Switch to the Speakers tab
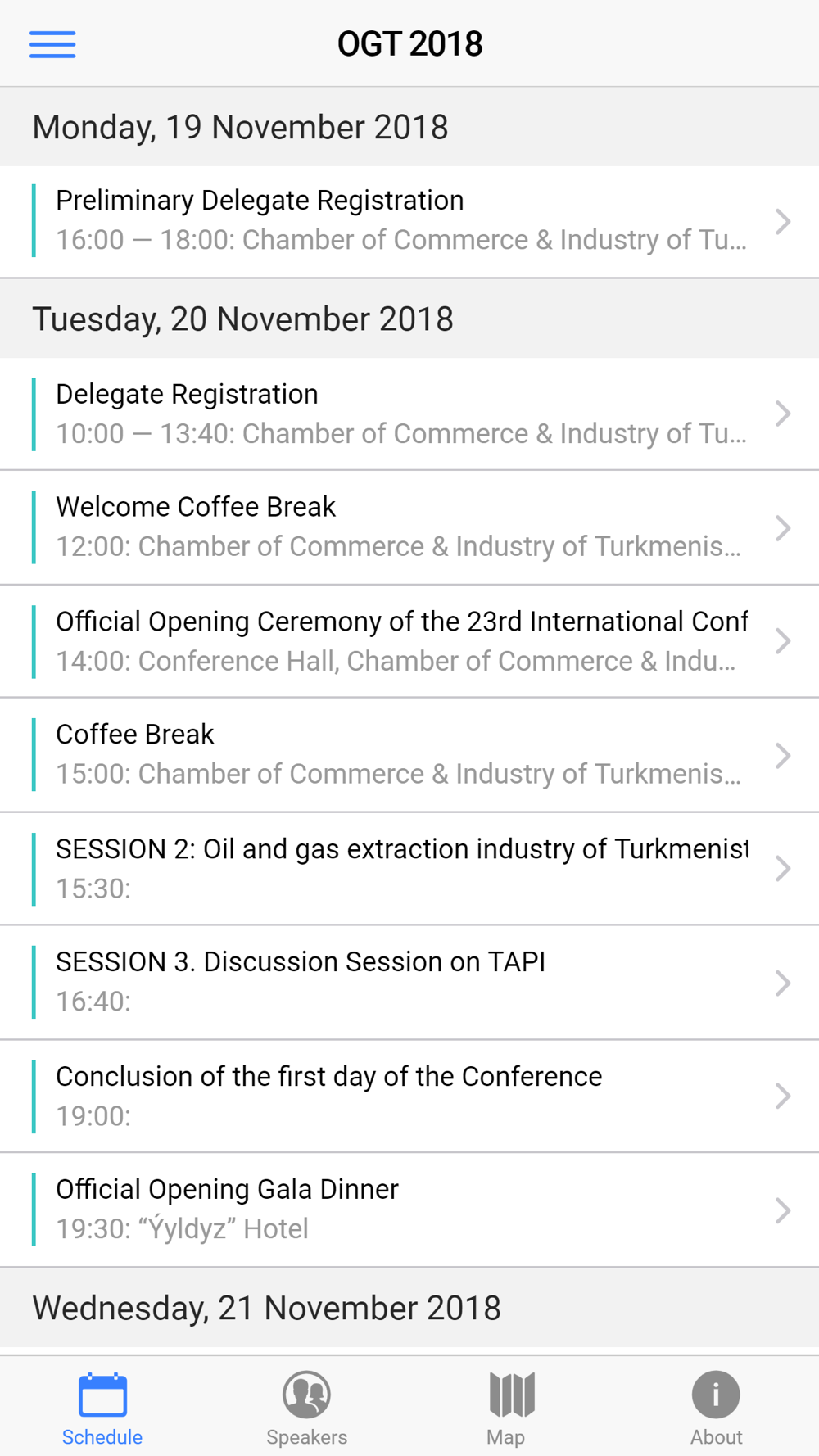 [306, 1407]
